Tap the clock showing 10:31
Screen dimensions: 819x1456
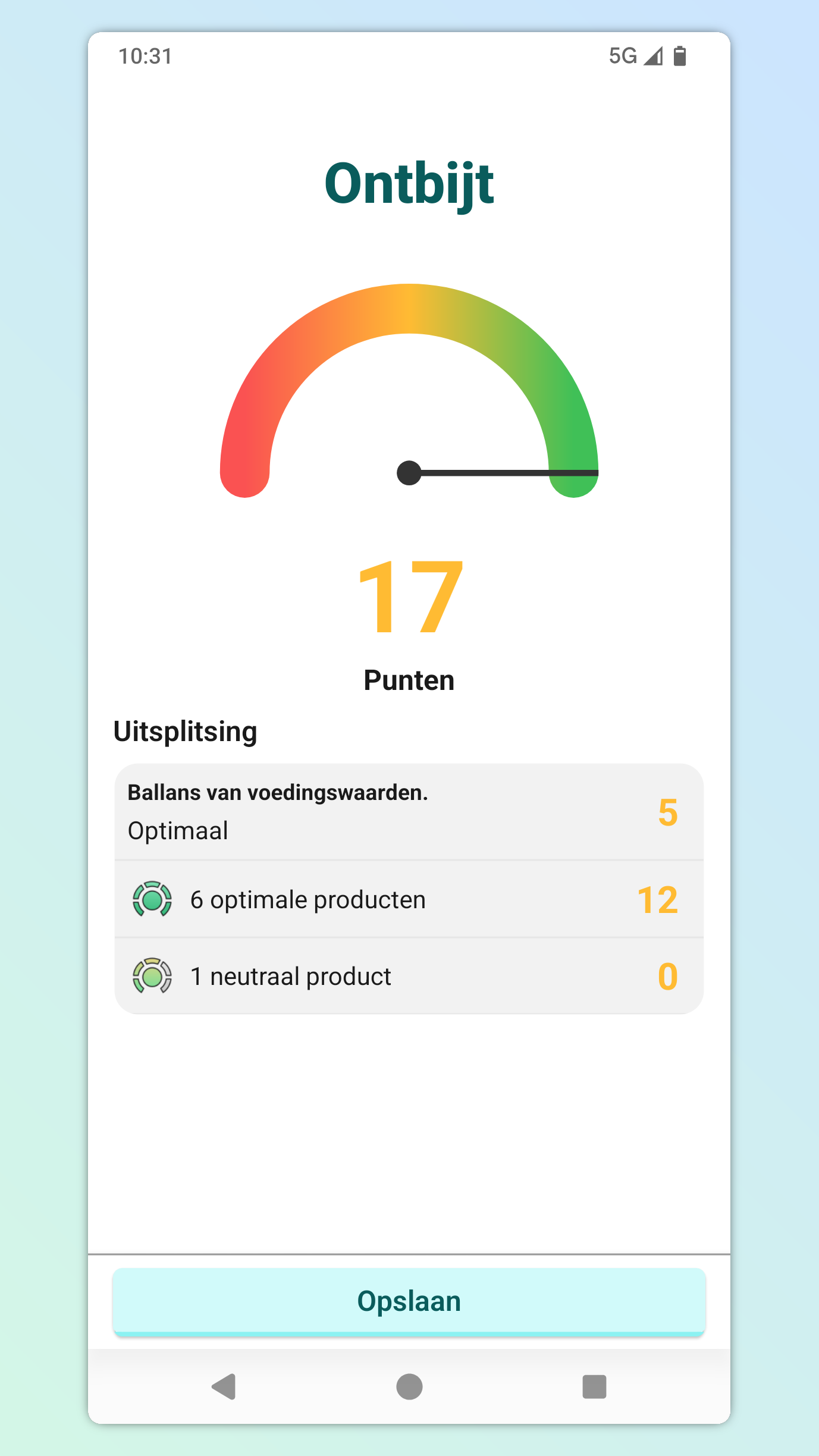tap(145, 56)
